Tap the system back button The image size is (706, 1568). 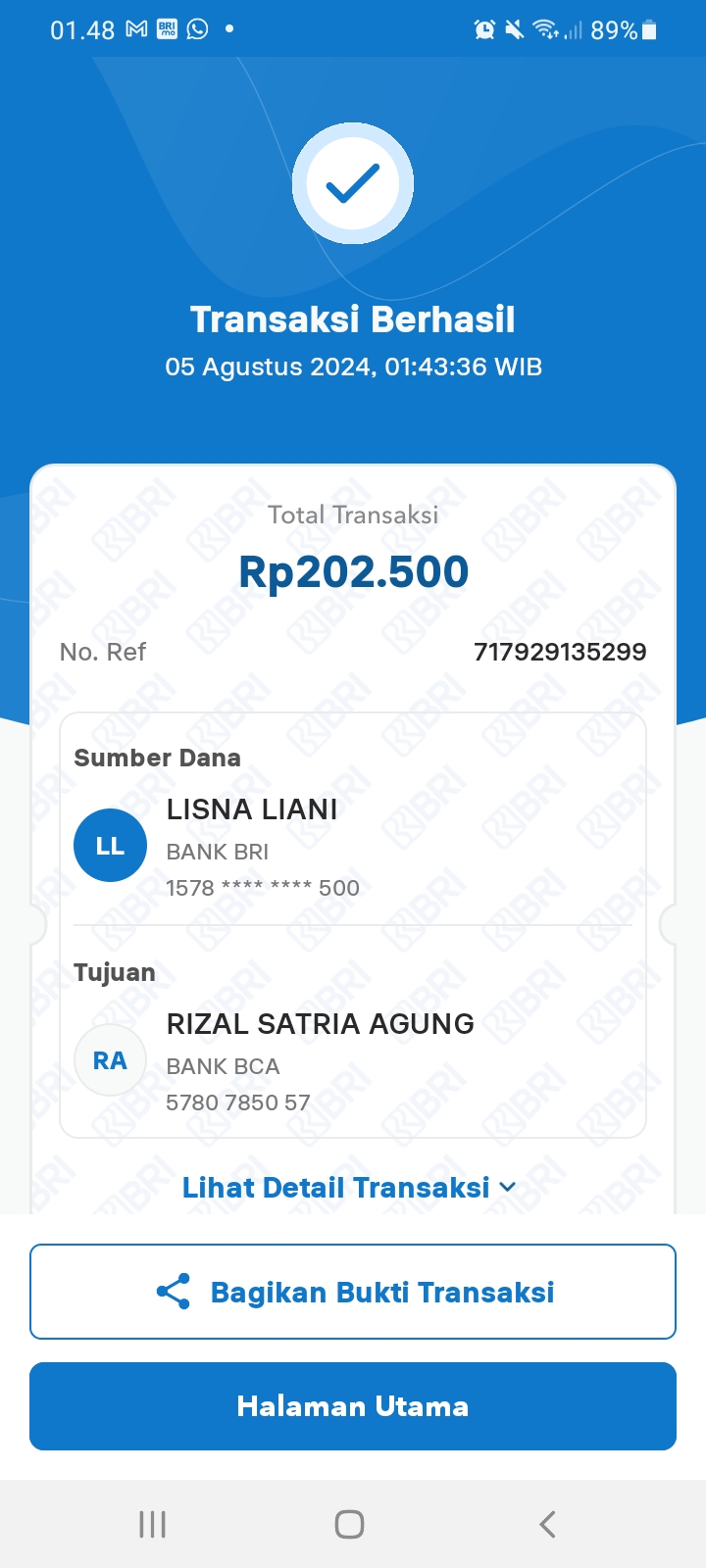(547, 1524)
